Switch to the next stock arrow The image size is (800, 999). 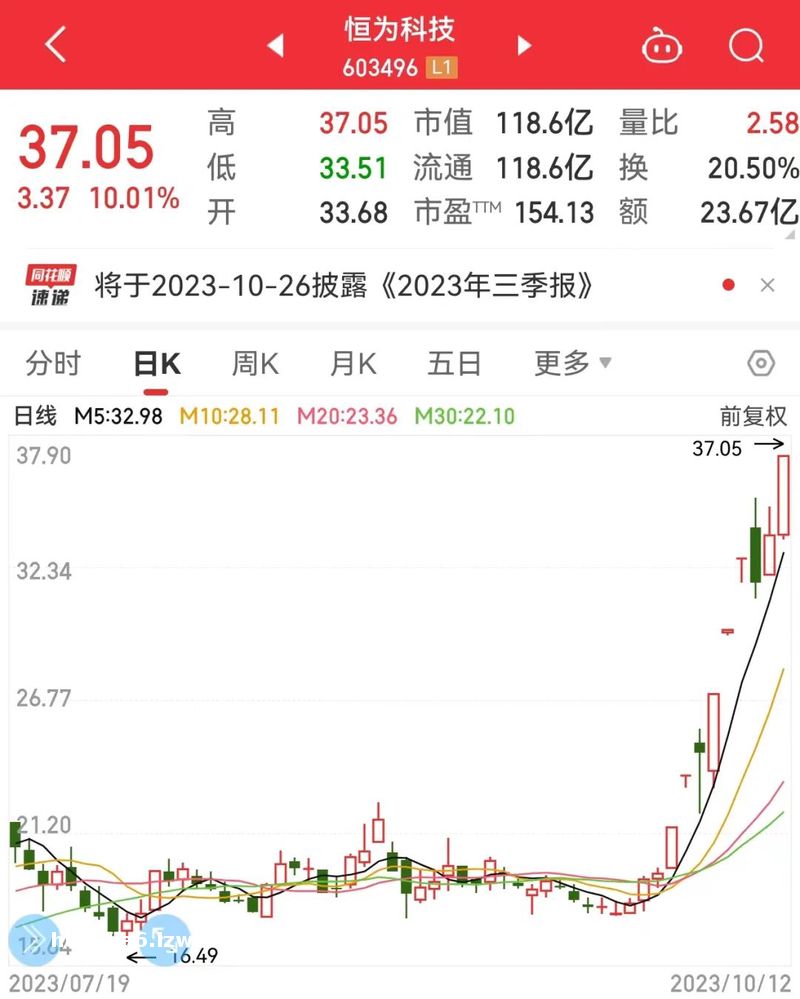point(524,45)
